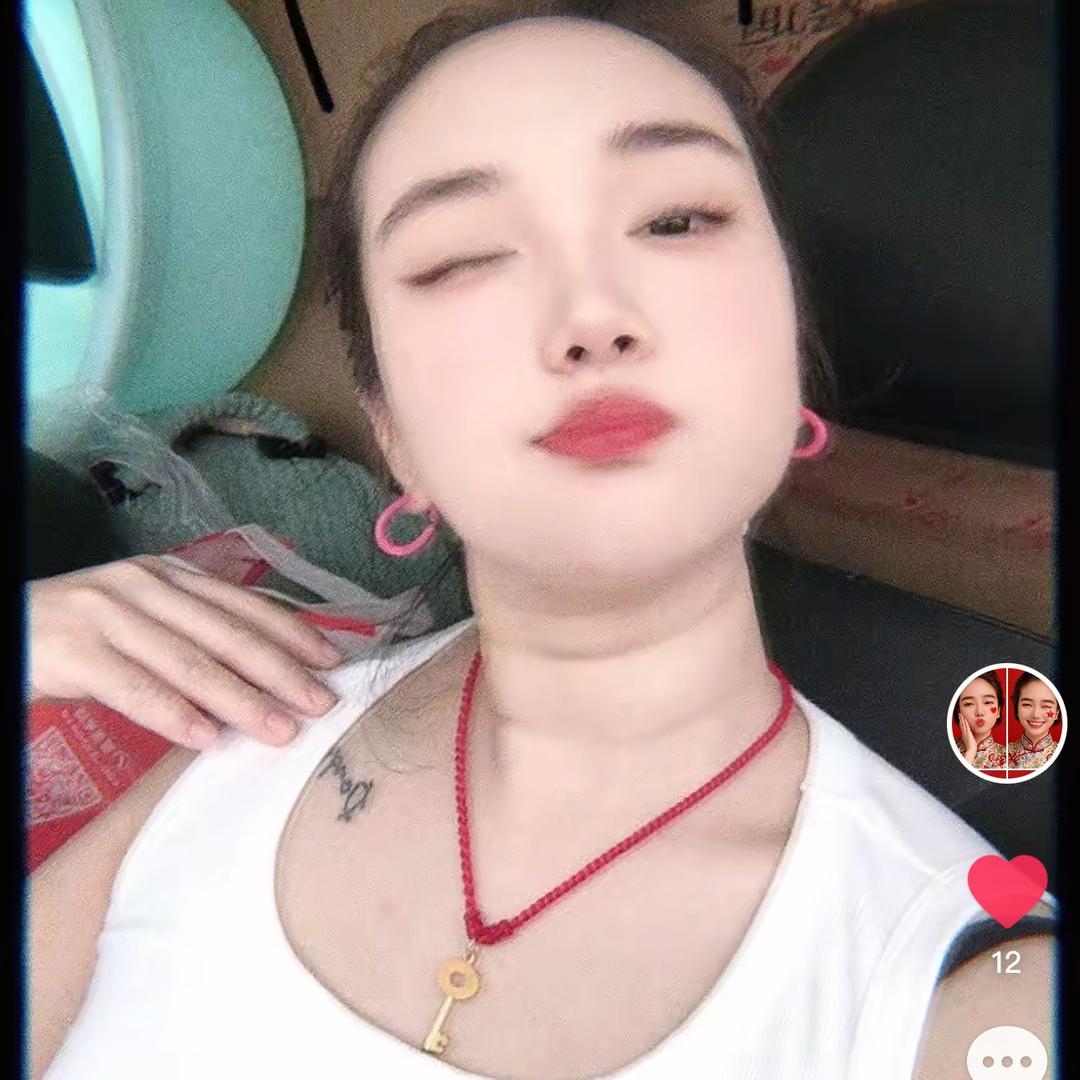Open the comments bubble
The width and height of the screenshot is (1080, 1080).
1007,1058
